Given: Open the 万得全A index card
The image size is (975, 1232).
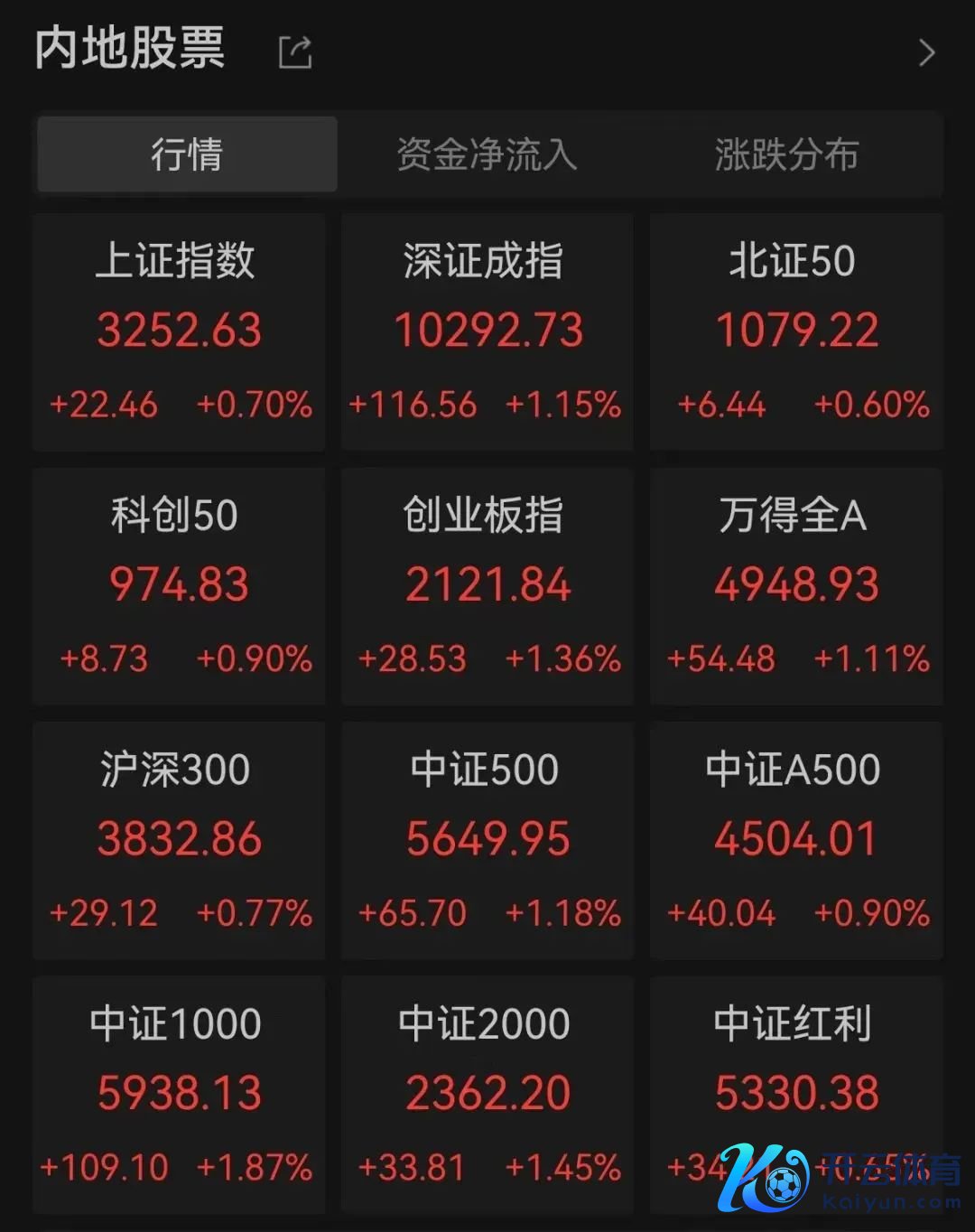Looking at the screenshot, I should [796, 586].
